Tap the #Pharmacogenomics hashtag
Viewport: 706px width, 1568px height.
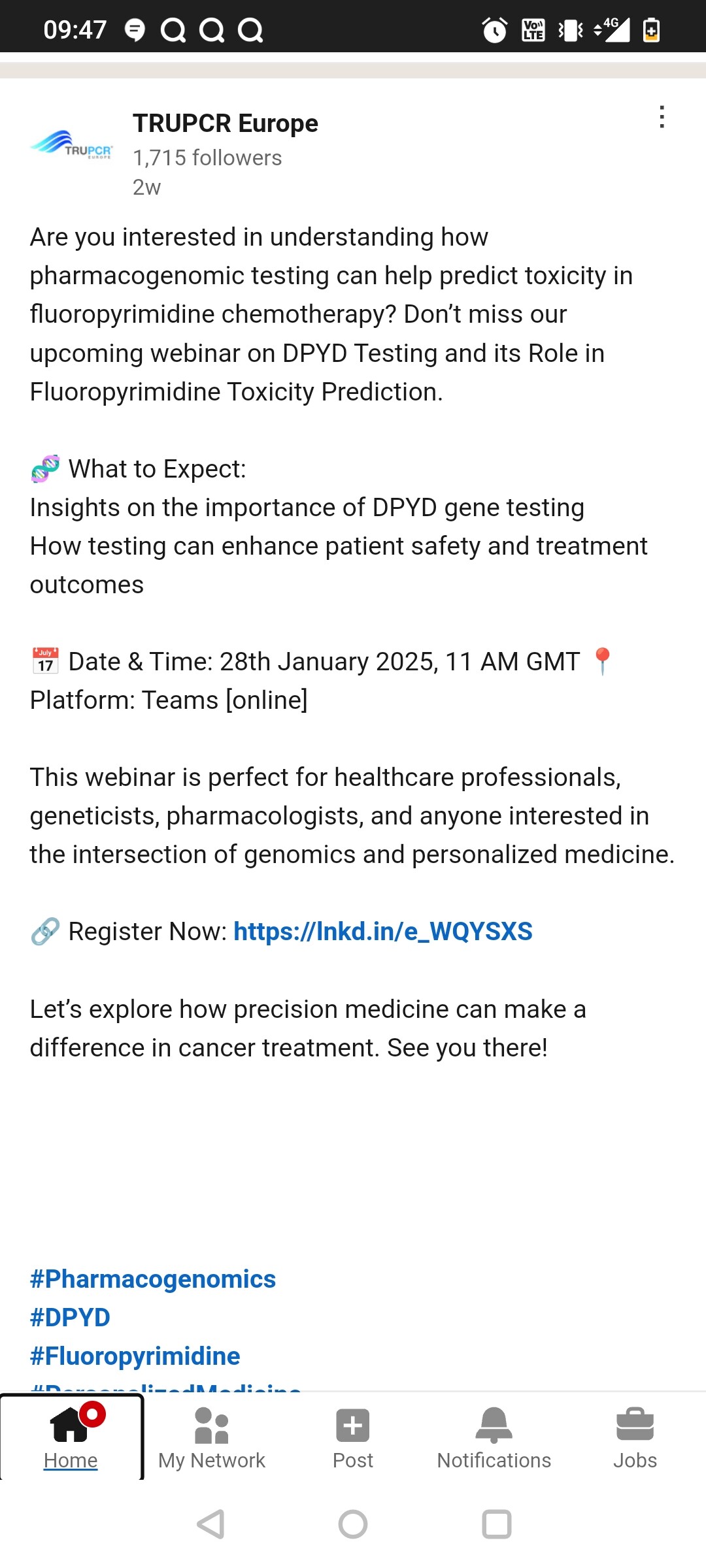(153, 1279)
